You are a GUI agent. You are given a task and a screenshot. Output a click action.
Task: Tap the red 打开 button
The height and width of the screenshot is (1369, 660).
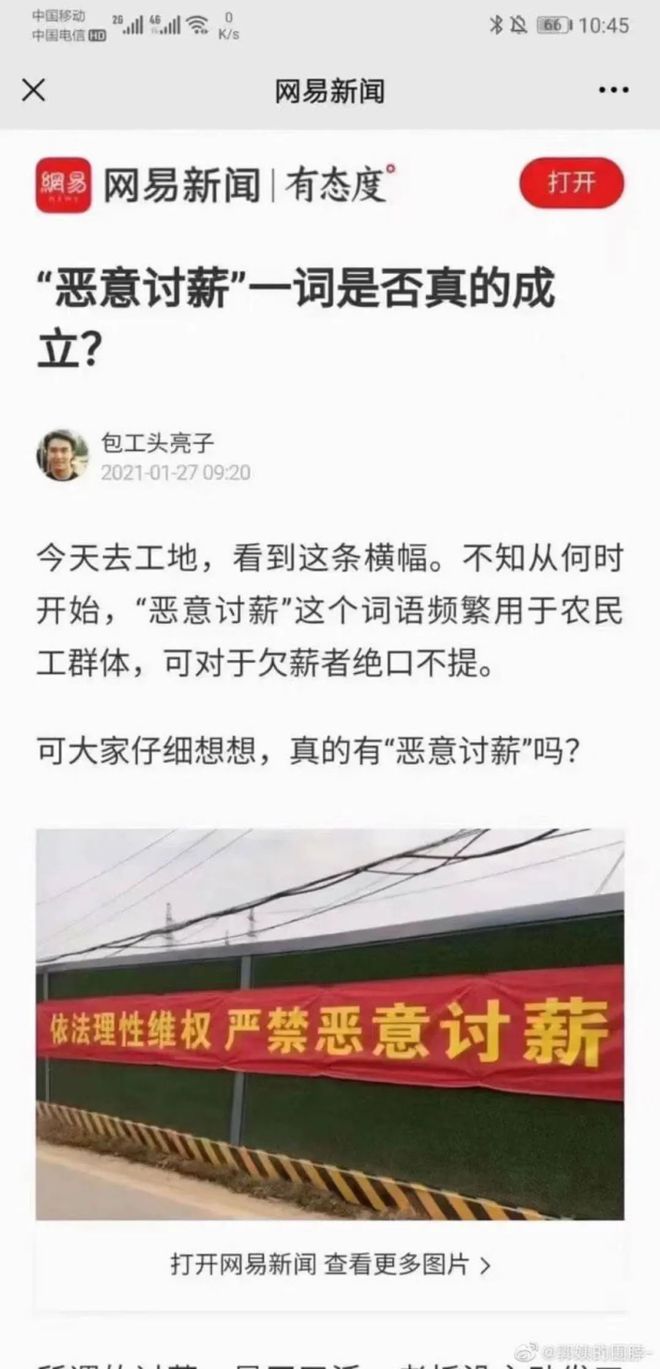(571, 183)
